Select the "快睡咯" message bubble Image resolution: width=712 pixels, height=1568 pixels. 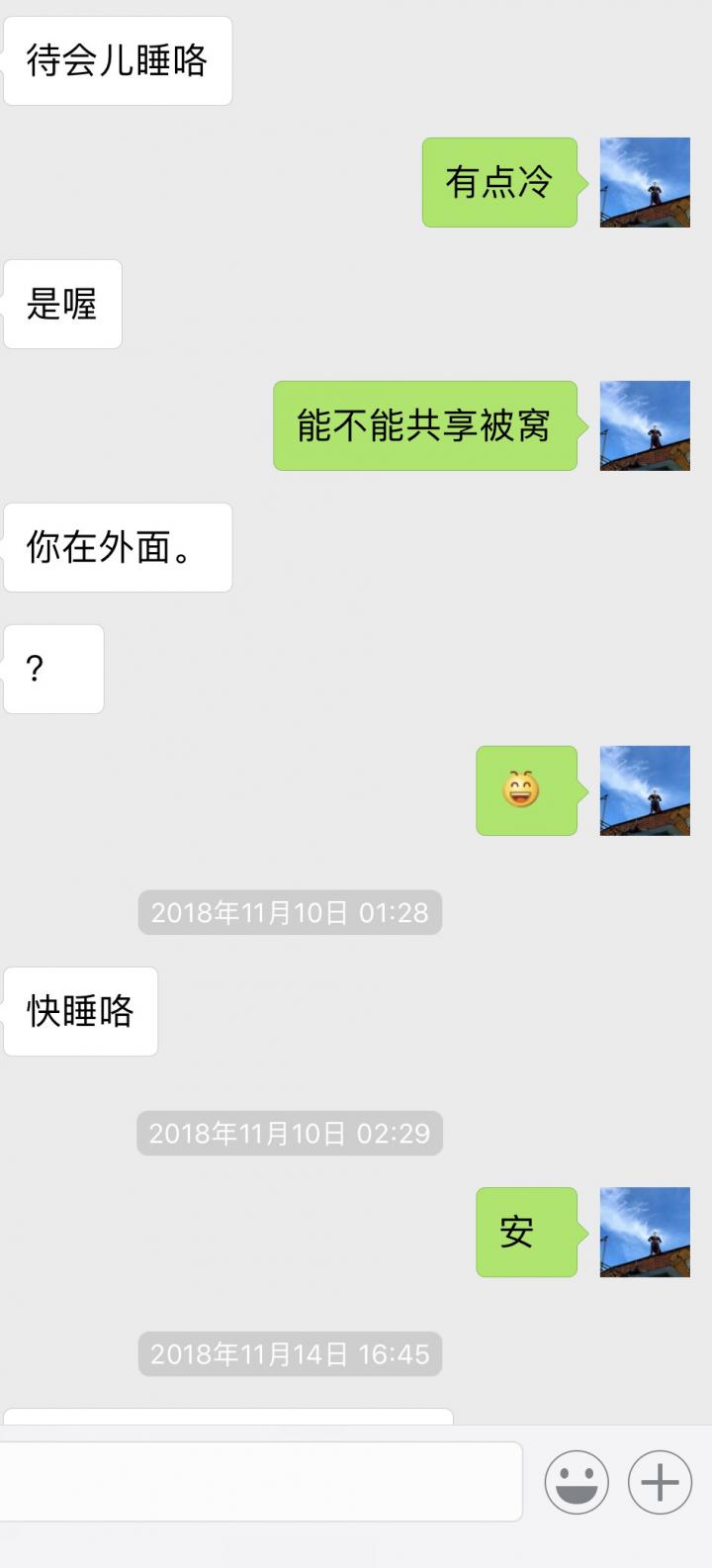coord(80,1011)
